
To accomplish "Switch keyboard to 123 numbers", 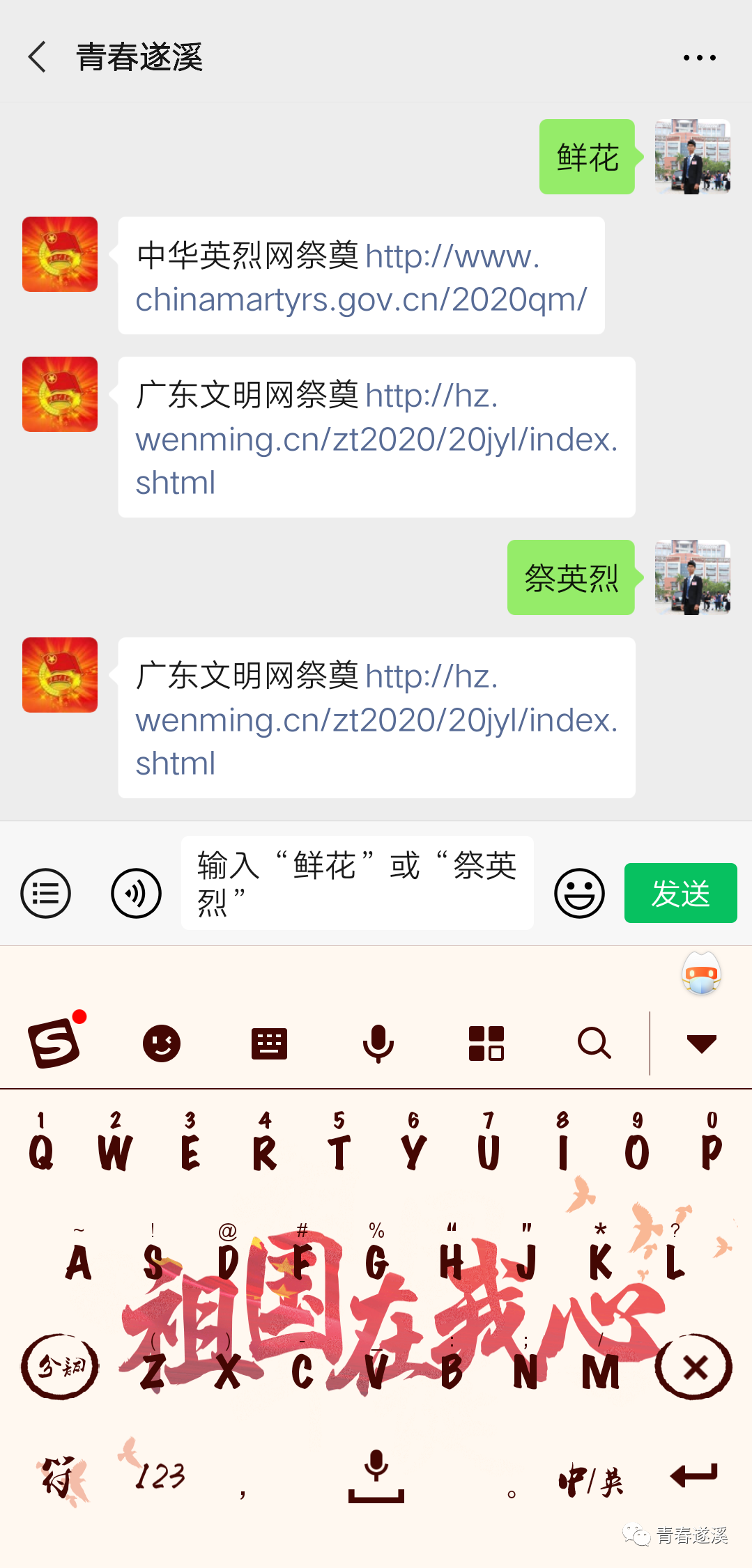I will 160,1477.
